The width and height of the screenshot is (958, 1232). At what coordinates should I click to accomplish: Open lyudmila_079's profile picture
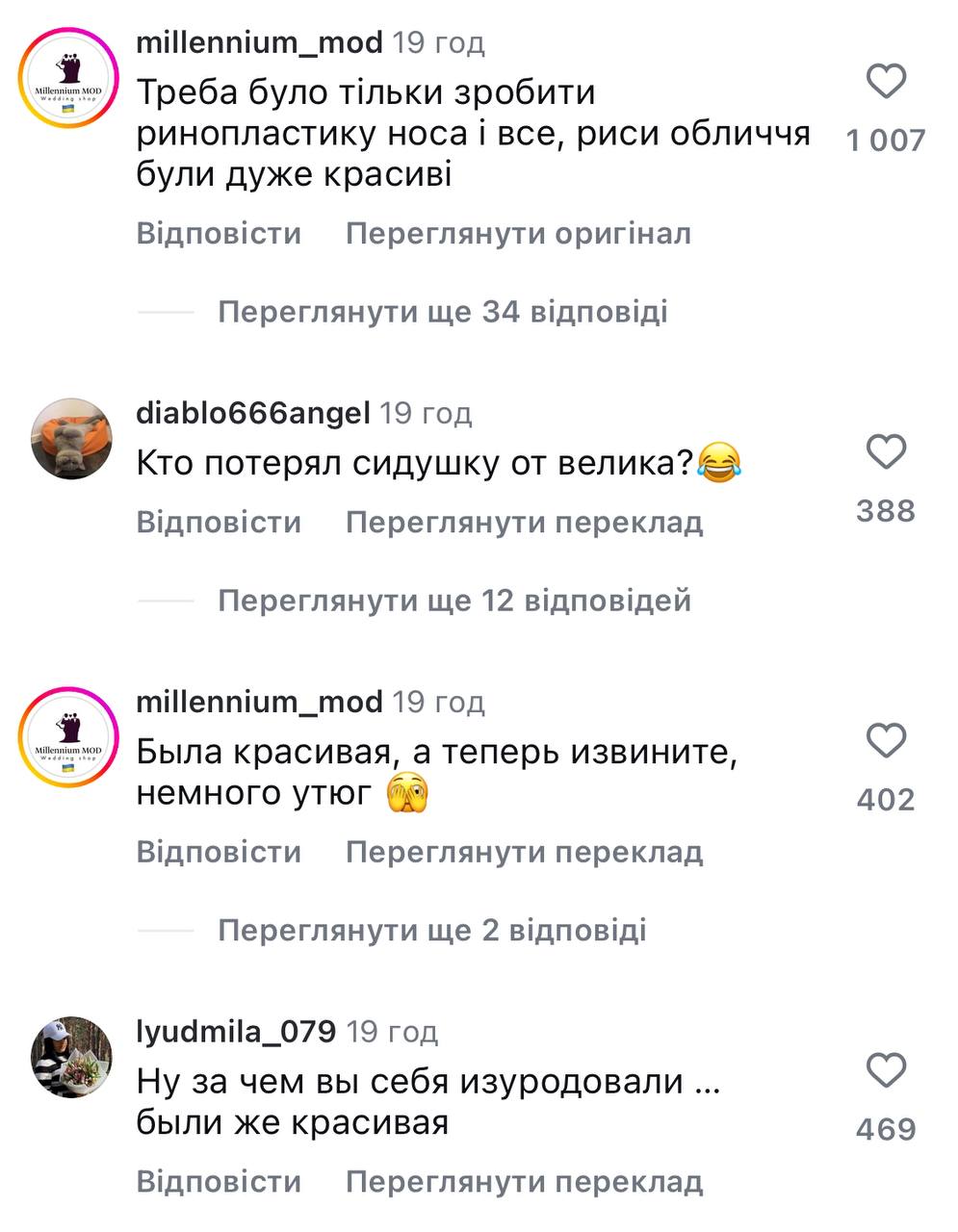coord(72,1057)
